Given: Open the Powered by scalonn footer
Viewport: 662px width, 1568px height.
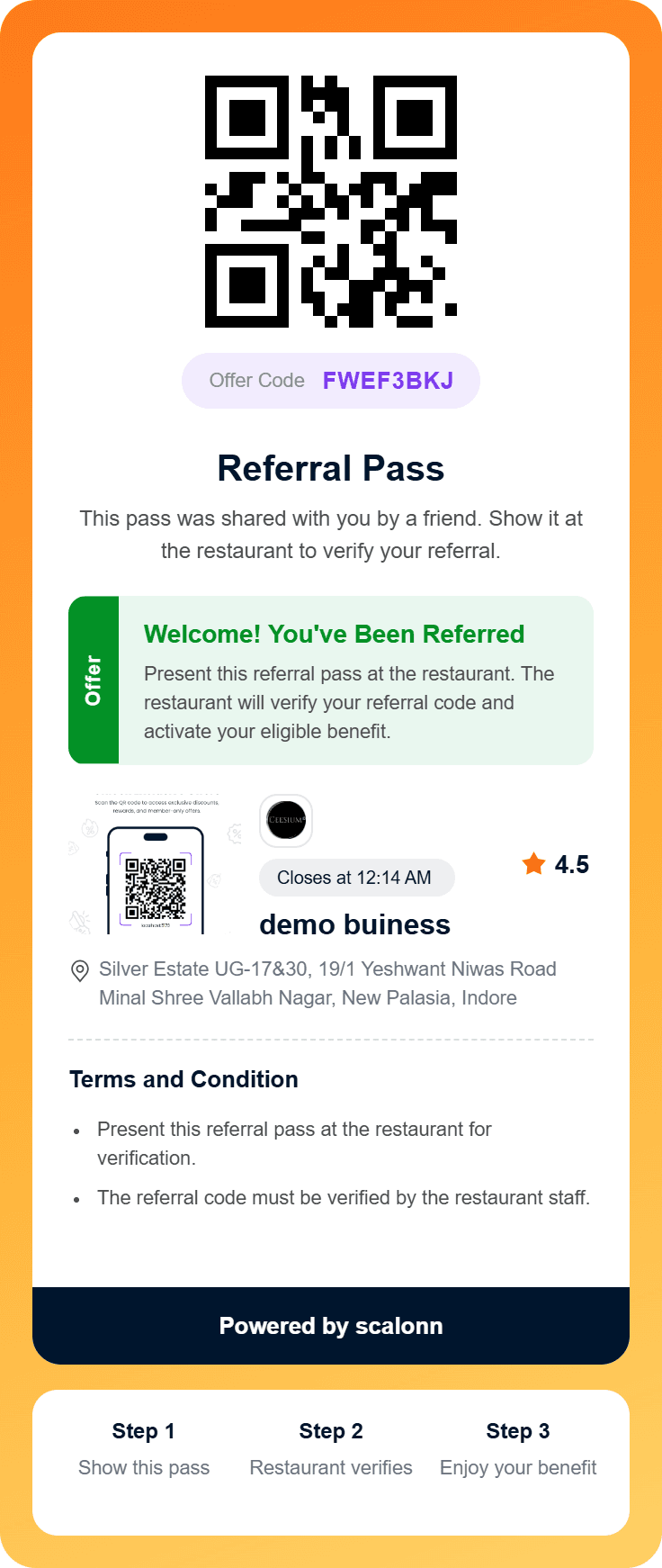Looking at the screenshot, I should (x=331, y=1326).
